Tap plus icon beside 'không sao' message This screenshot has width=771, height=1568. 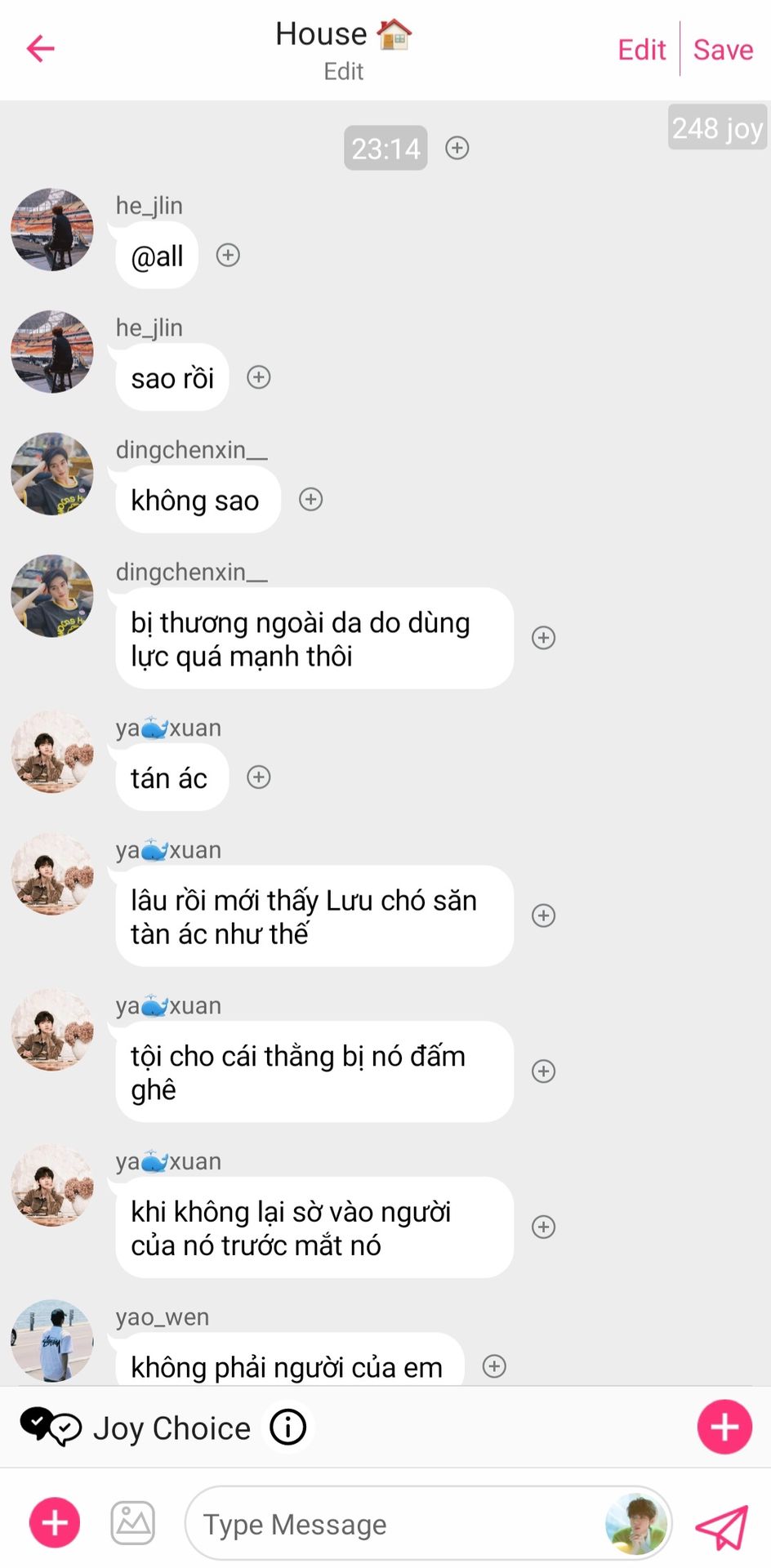(x=310, y=500)
